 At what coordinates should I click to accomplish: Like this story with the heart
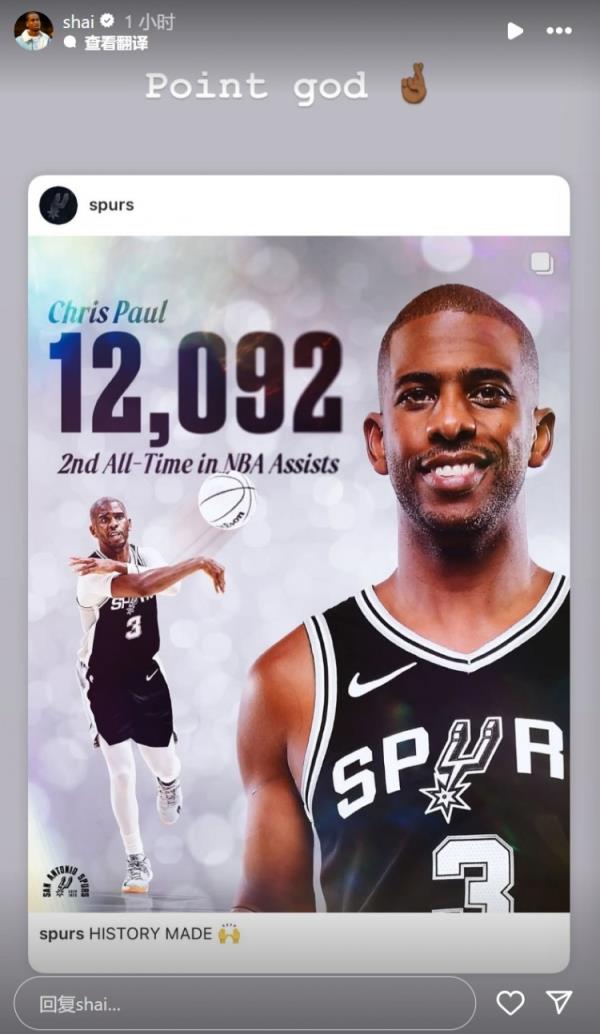point(510,1003)
